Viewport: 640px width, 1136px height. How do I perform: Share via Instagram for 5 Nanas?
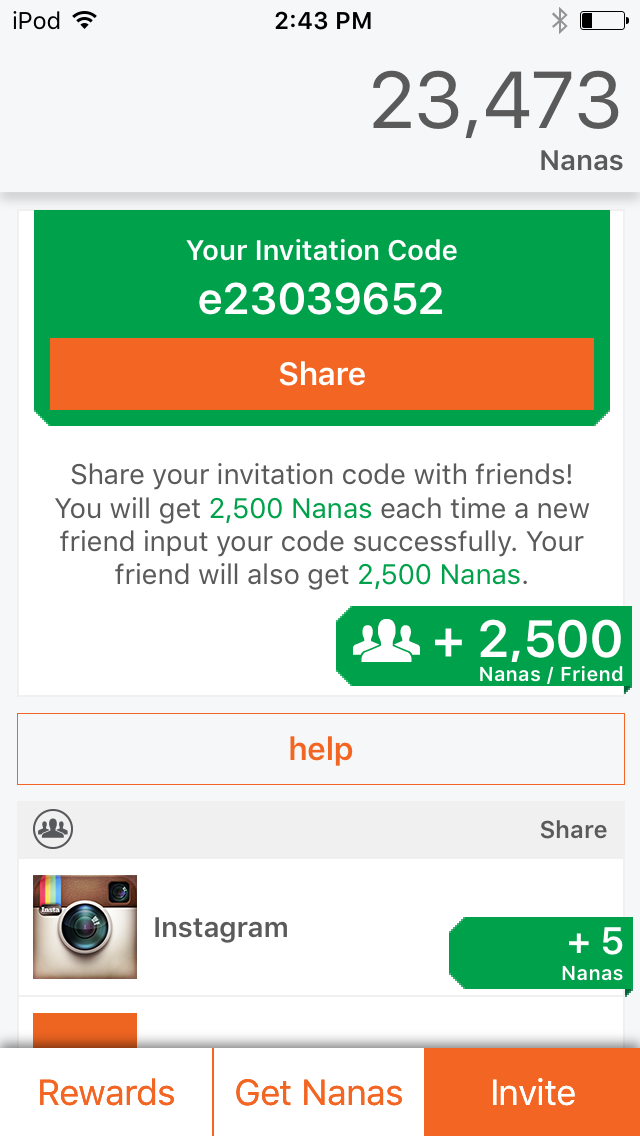320,927
